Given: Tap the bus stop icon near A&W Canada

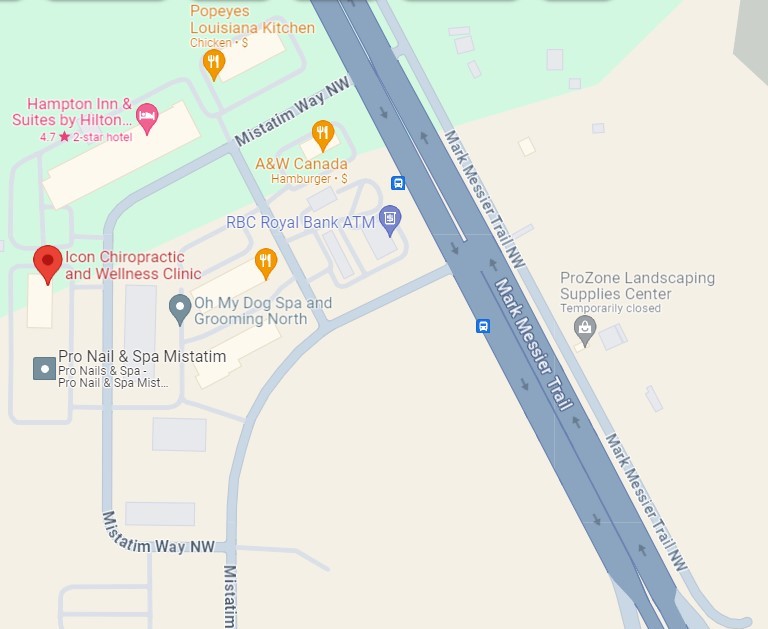Looking at the screenshot, I should (x=398, y=183).
